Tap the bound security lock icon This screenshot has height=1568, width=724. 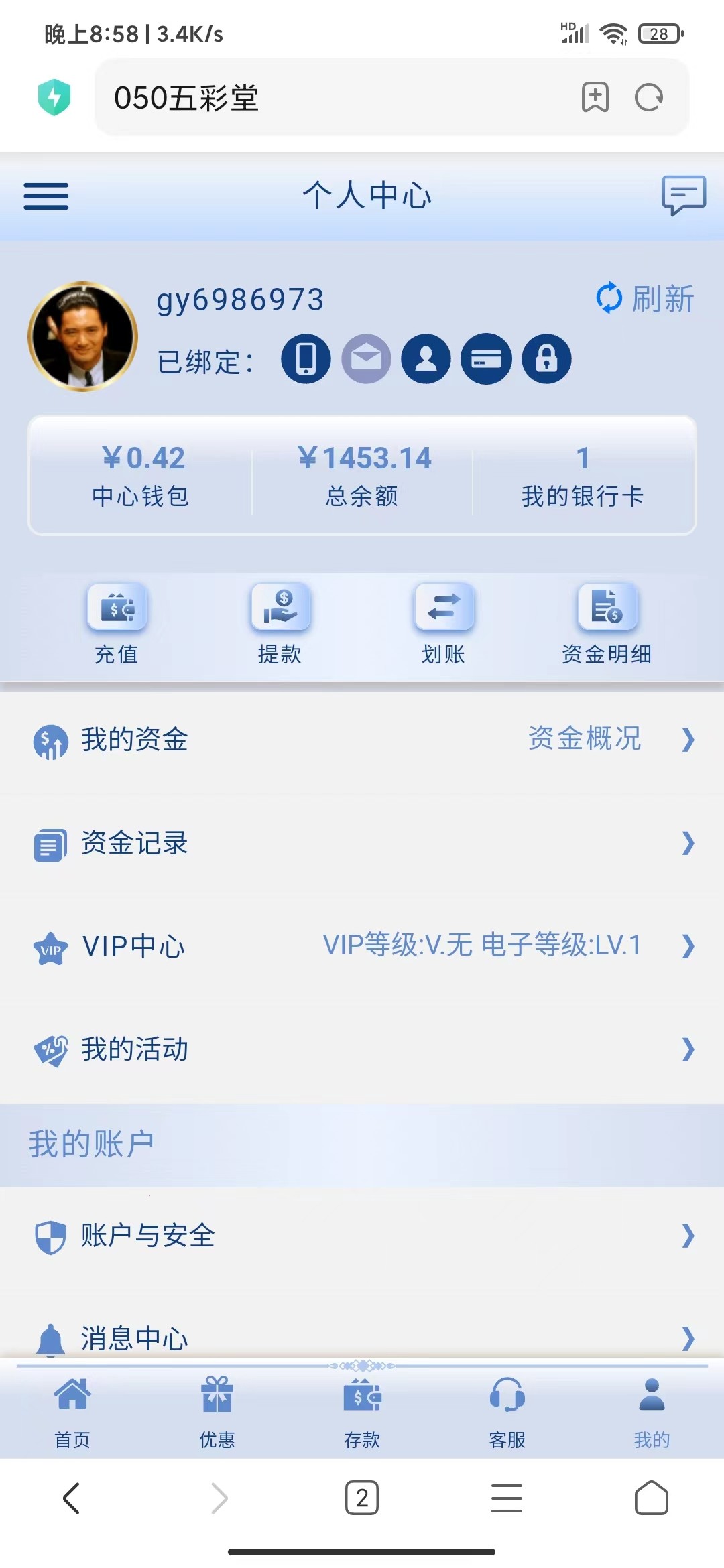click(547, 359)
